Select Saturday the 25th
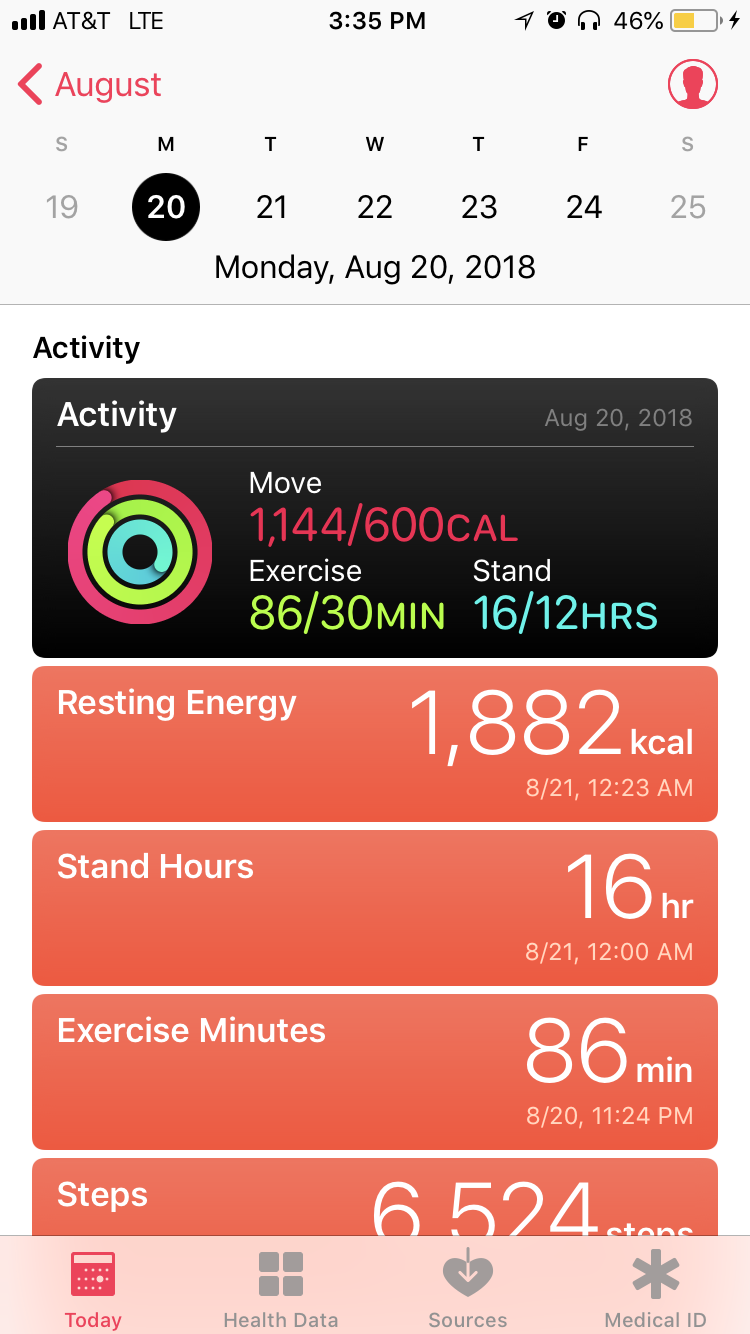The image size is (750, 1334). point(688,207)
